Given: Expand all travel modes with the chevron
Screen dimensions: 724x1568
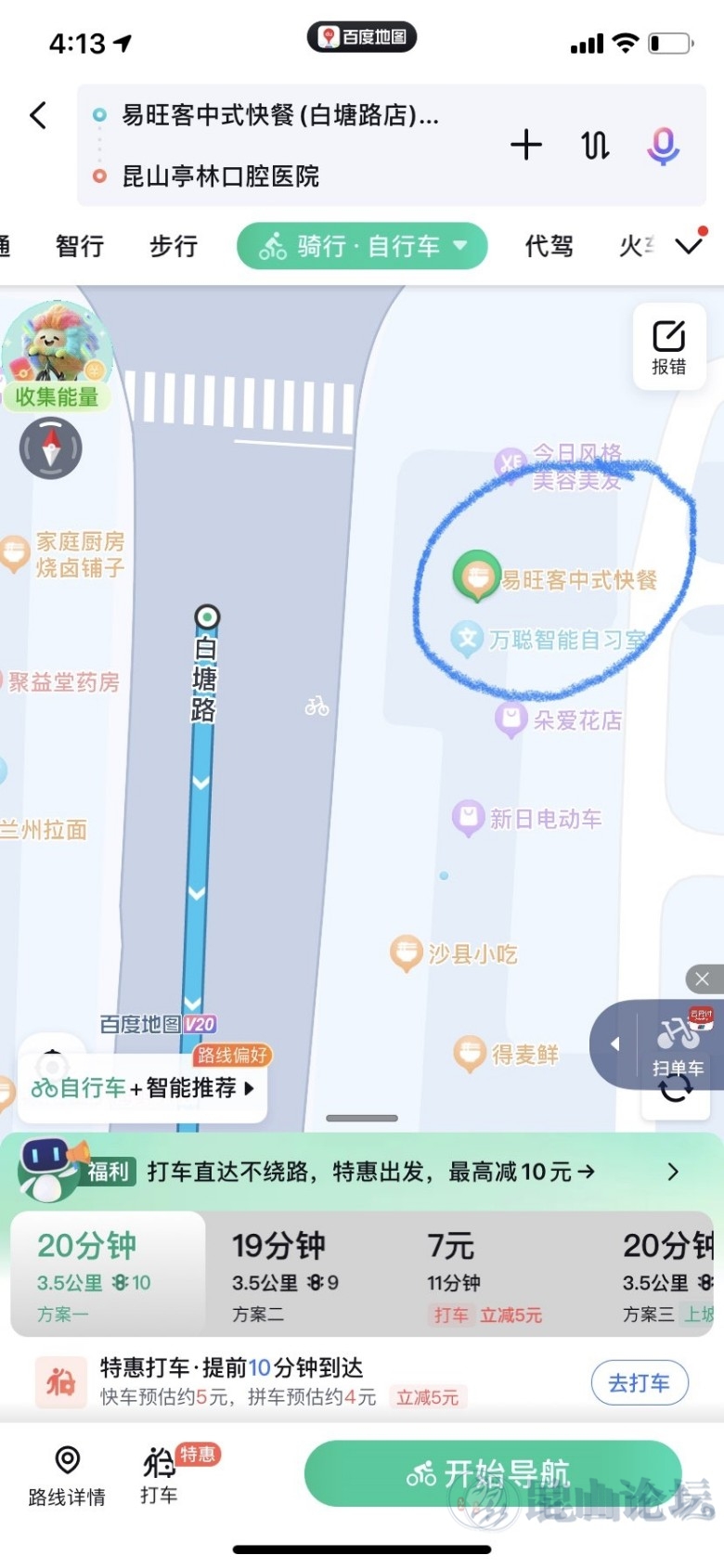Looking at the screenshot, I should [690, 245].
